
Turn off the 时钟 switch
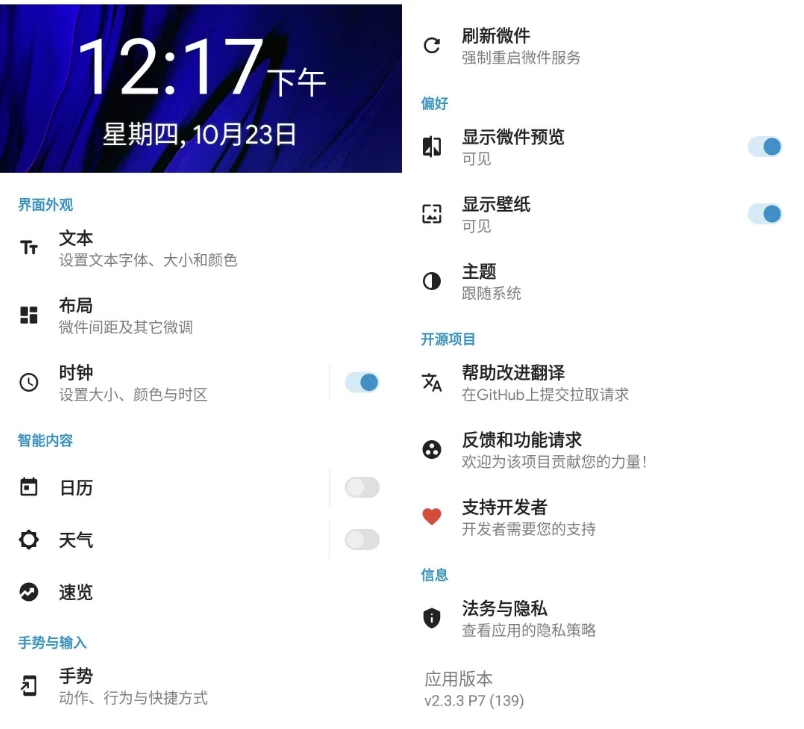362,382
